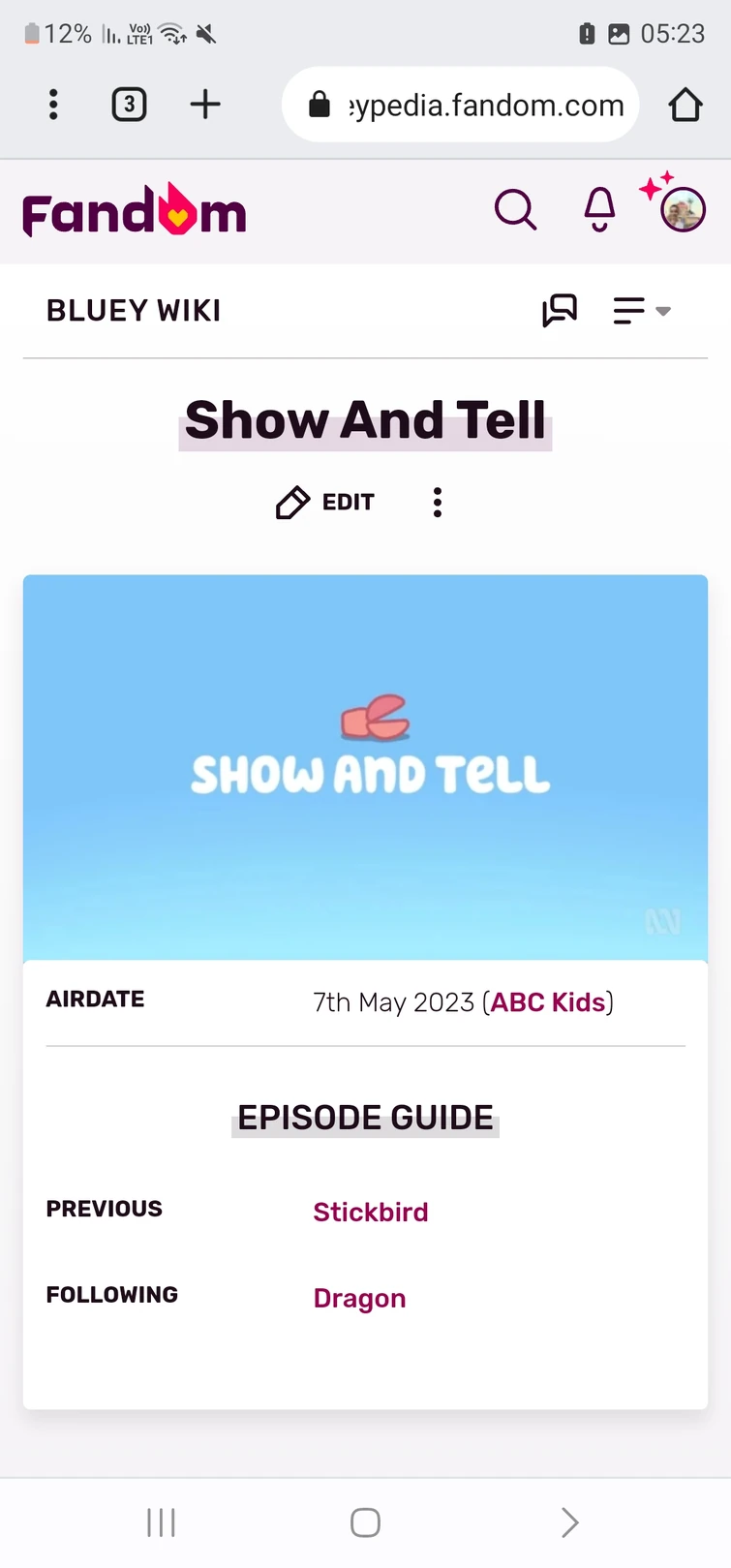Open the Stickbird episode page
The image size is (731, 1568).
tap(371, 1212)
